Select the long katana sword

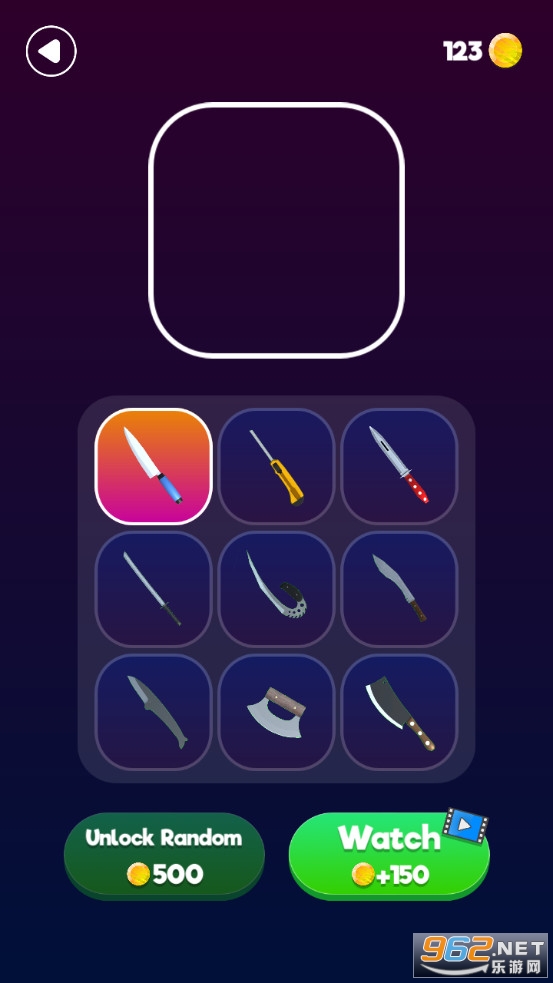point(154,589)
